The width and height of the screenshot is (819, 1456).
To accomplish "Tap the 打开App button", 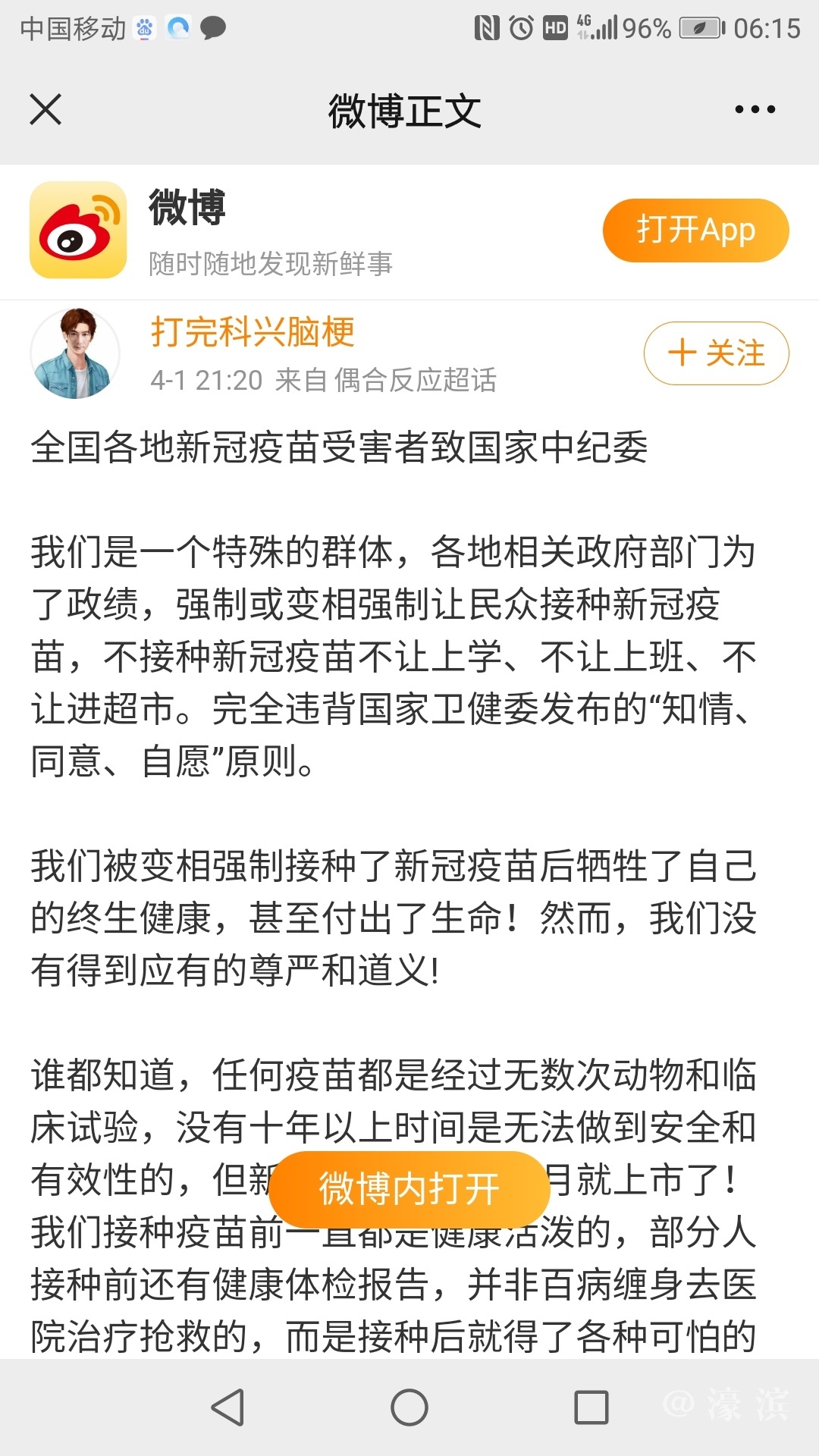I will [695, 231].
